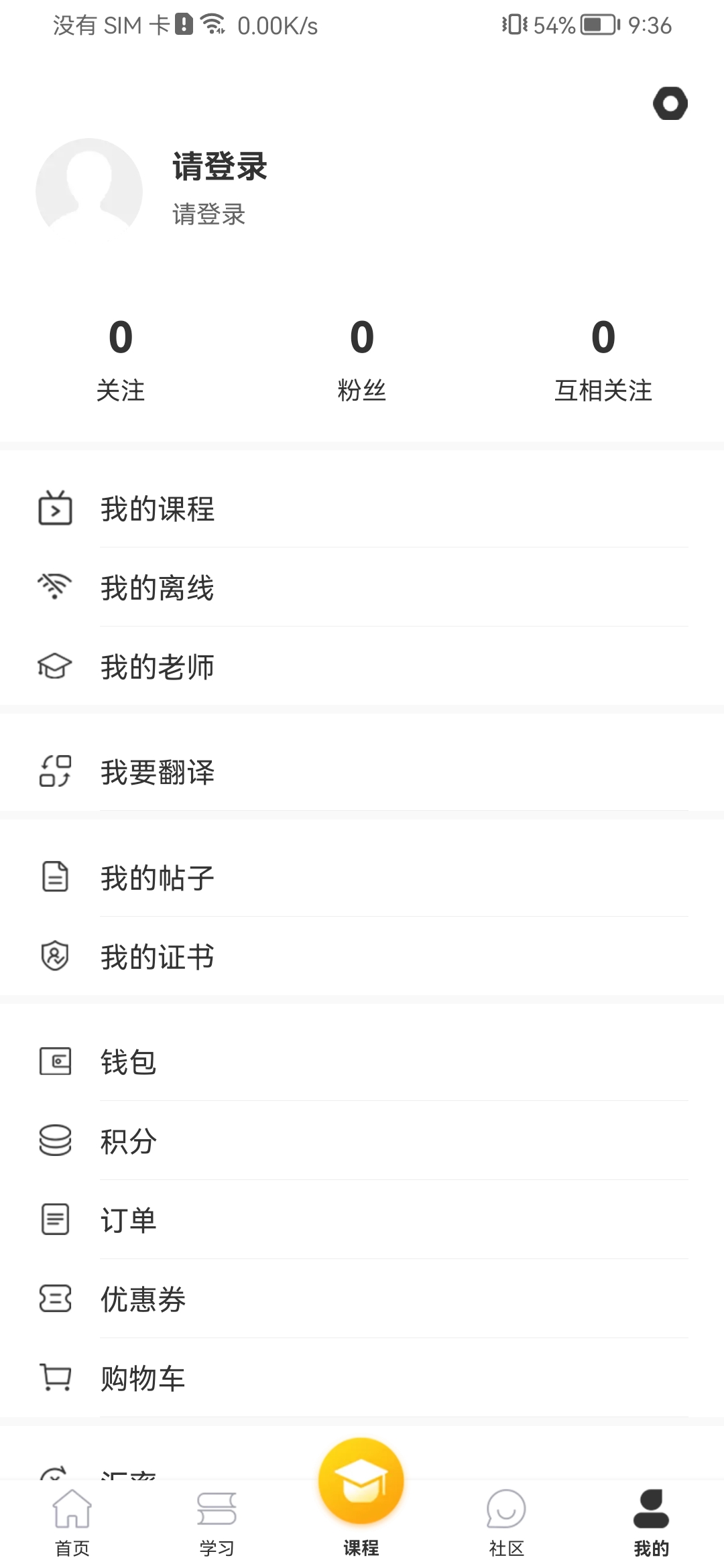View 关注 following list
This screenshot has height=1568, width=724.
click(x=121, y=361)
